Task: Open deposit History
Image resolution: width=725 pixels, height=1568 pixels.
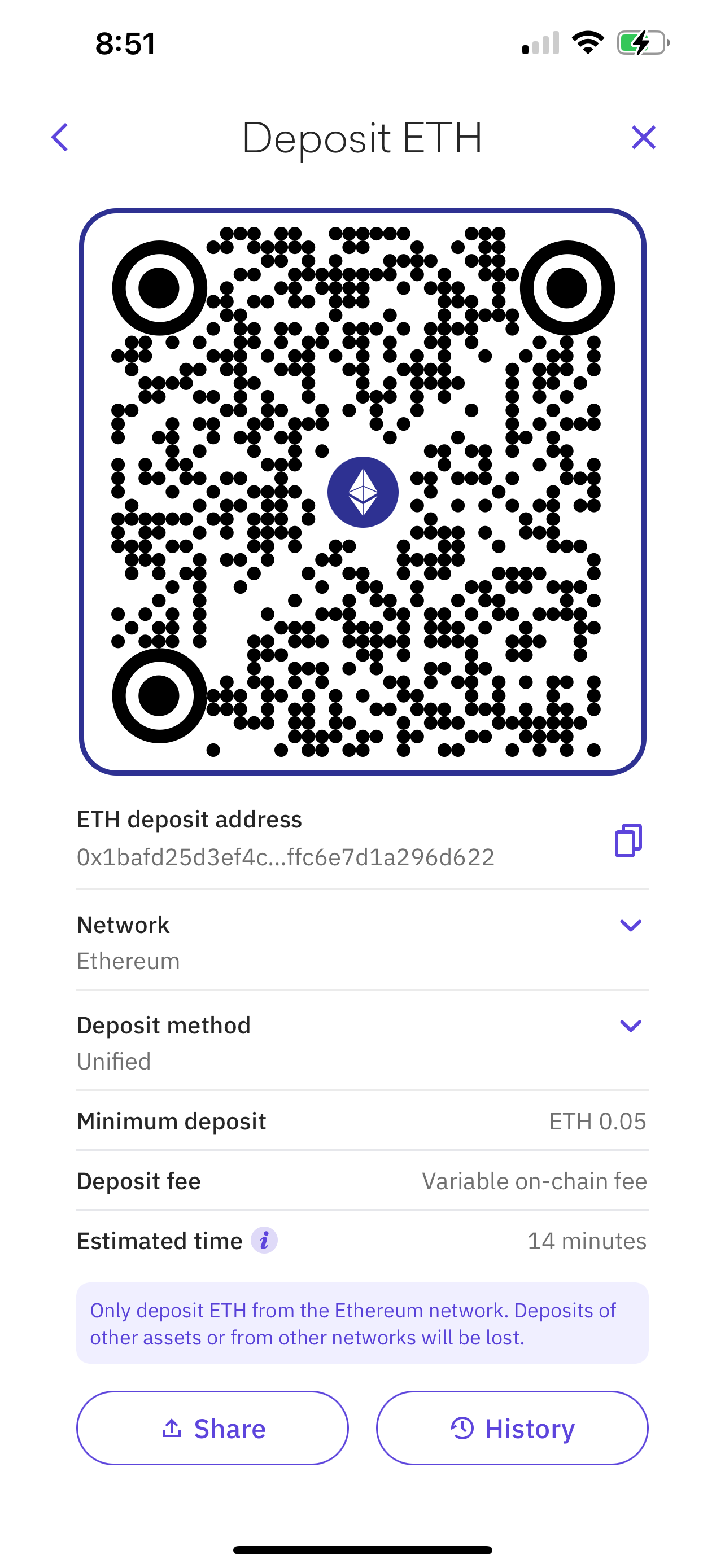Action: click(x=512, y=1428)
